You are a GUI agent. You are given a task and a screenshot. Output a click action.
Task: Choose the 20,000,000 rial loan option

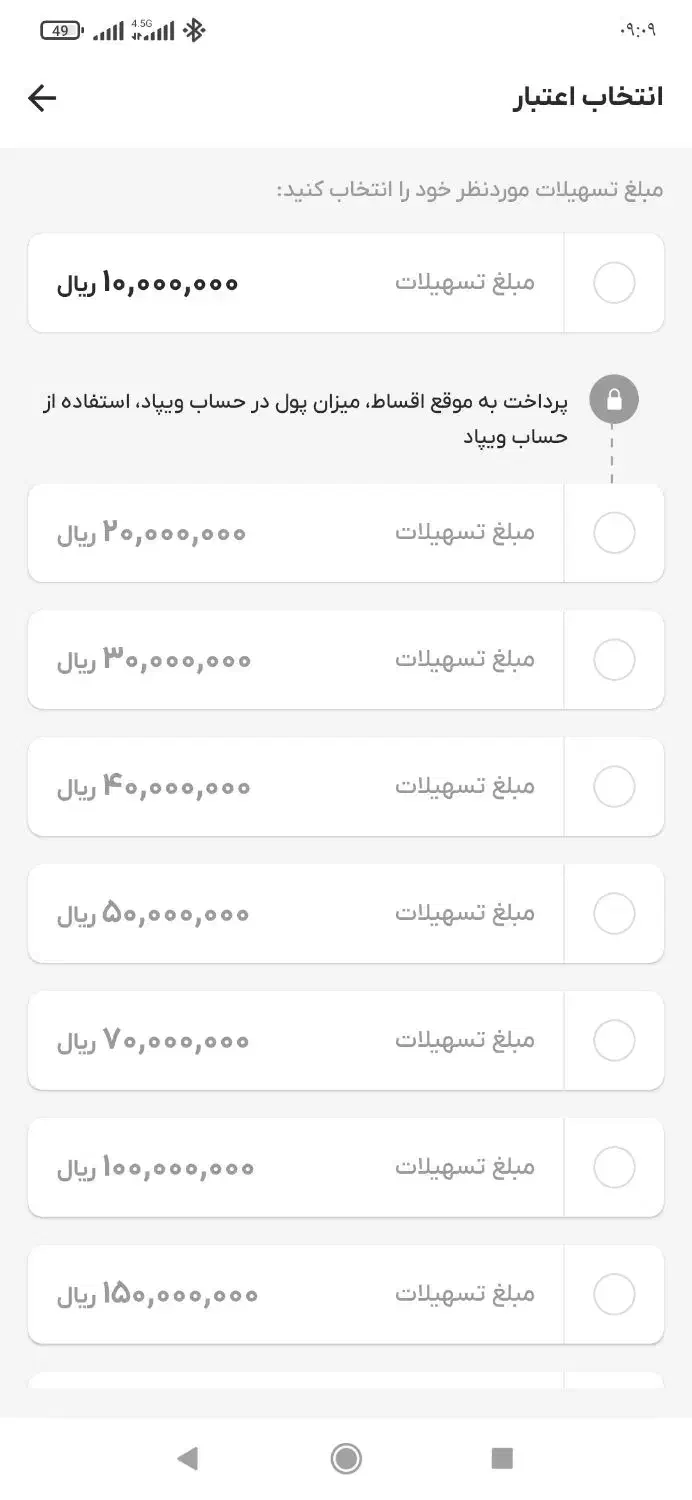point(614,533)
